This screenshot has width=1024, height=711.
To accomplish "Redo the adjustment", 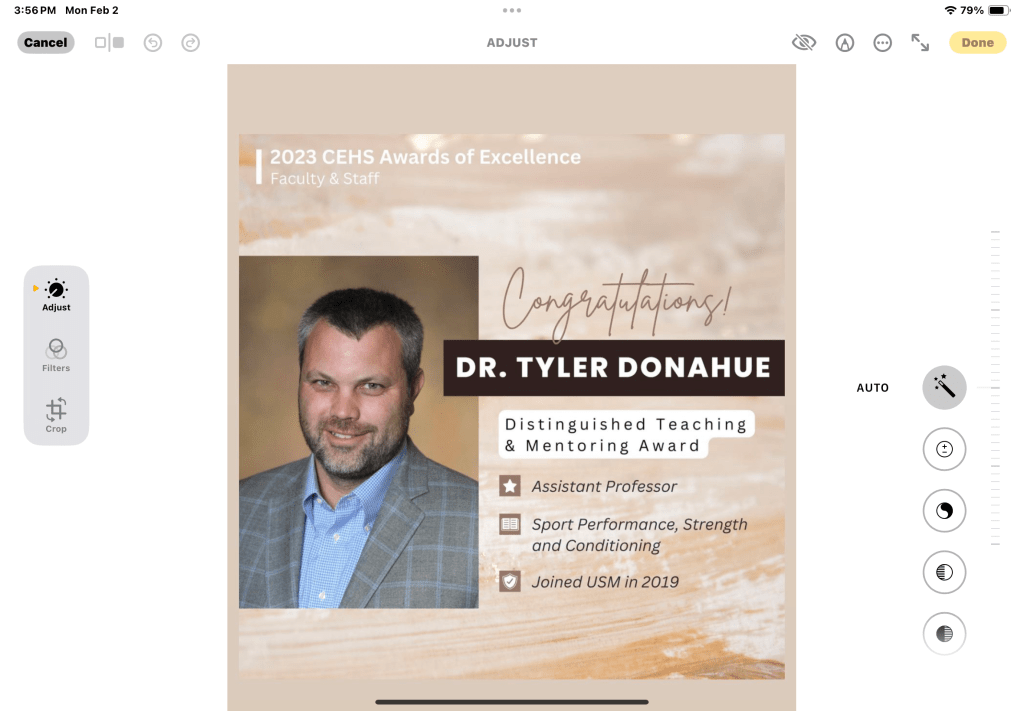I will tap(190, 43).
